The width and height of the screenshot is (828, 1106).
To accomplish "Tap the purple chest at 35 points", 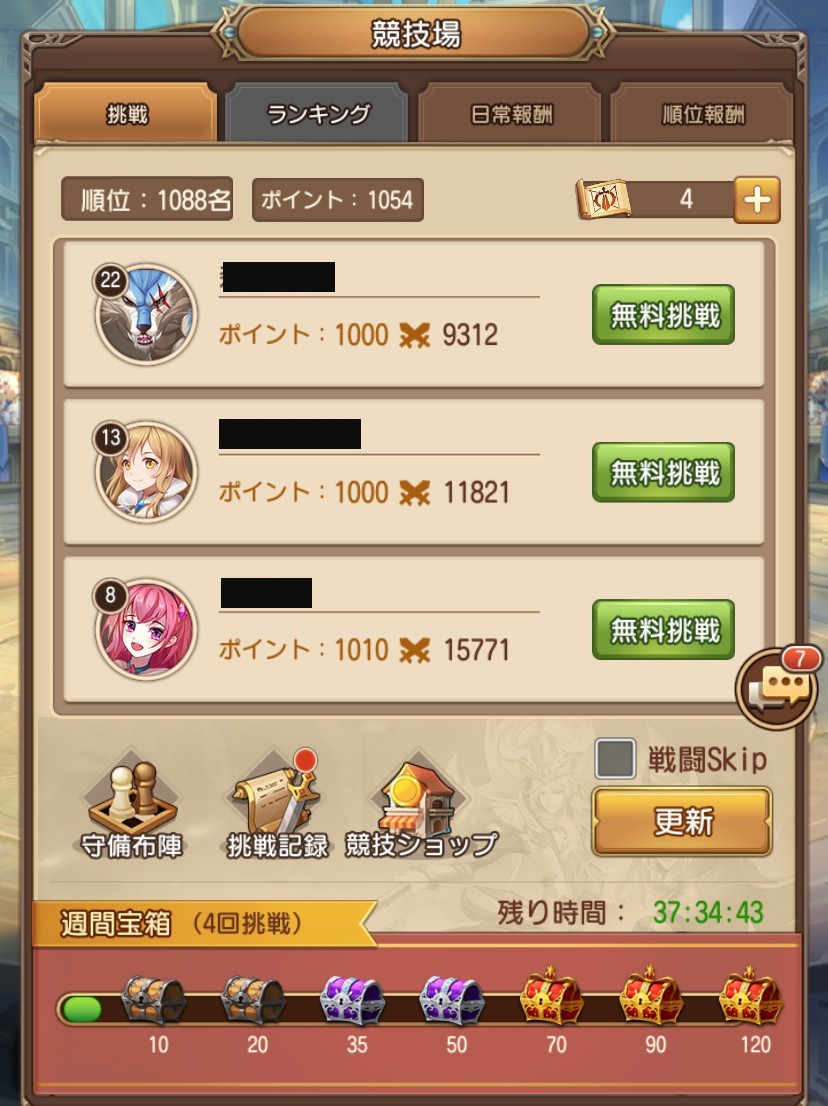I will point(352,1001).
